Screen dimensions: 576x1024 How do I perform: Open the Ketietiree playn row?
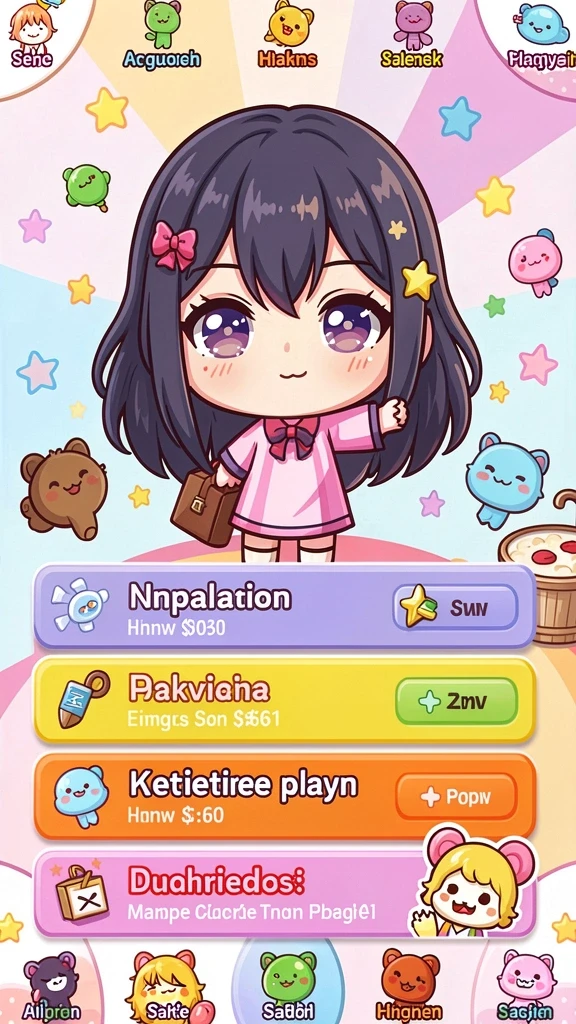285,797
